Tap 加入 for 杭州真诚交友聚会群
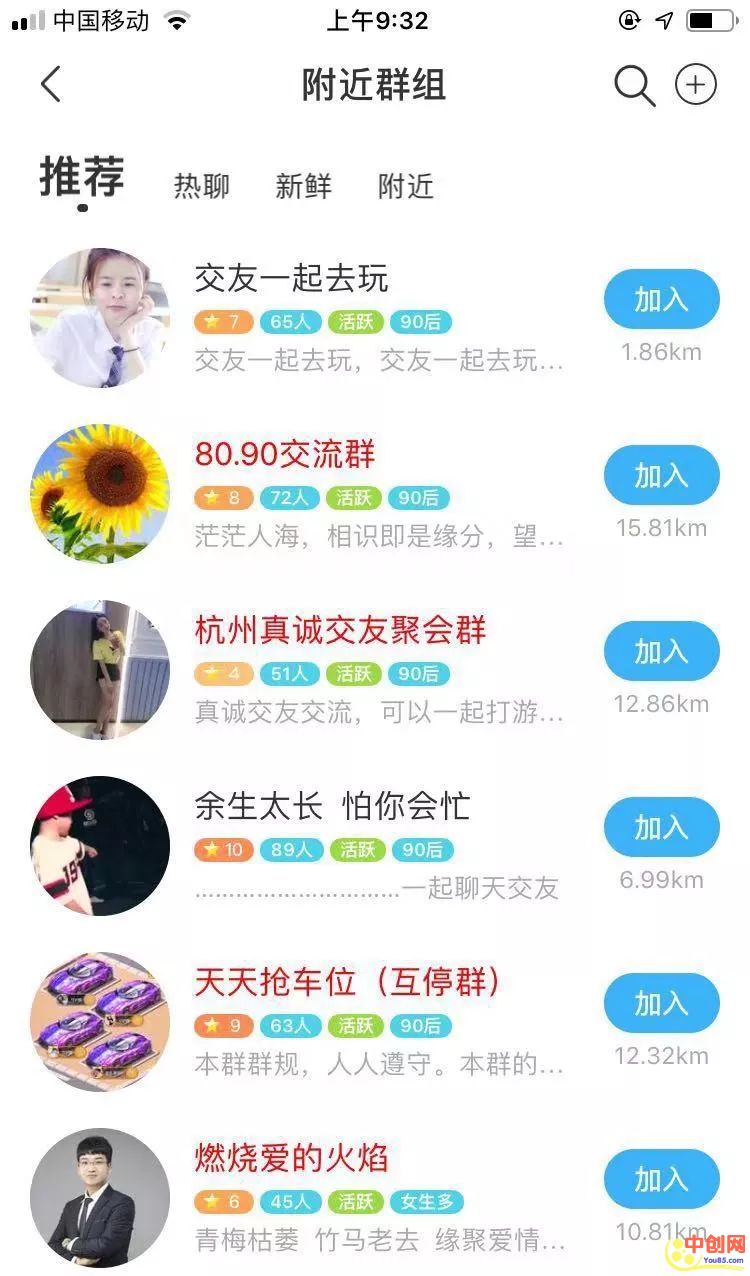This screenshot has width=750, height=1276. point(661,651)
